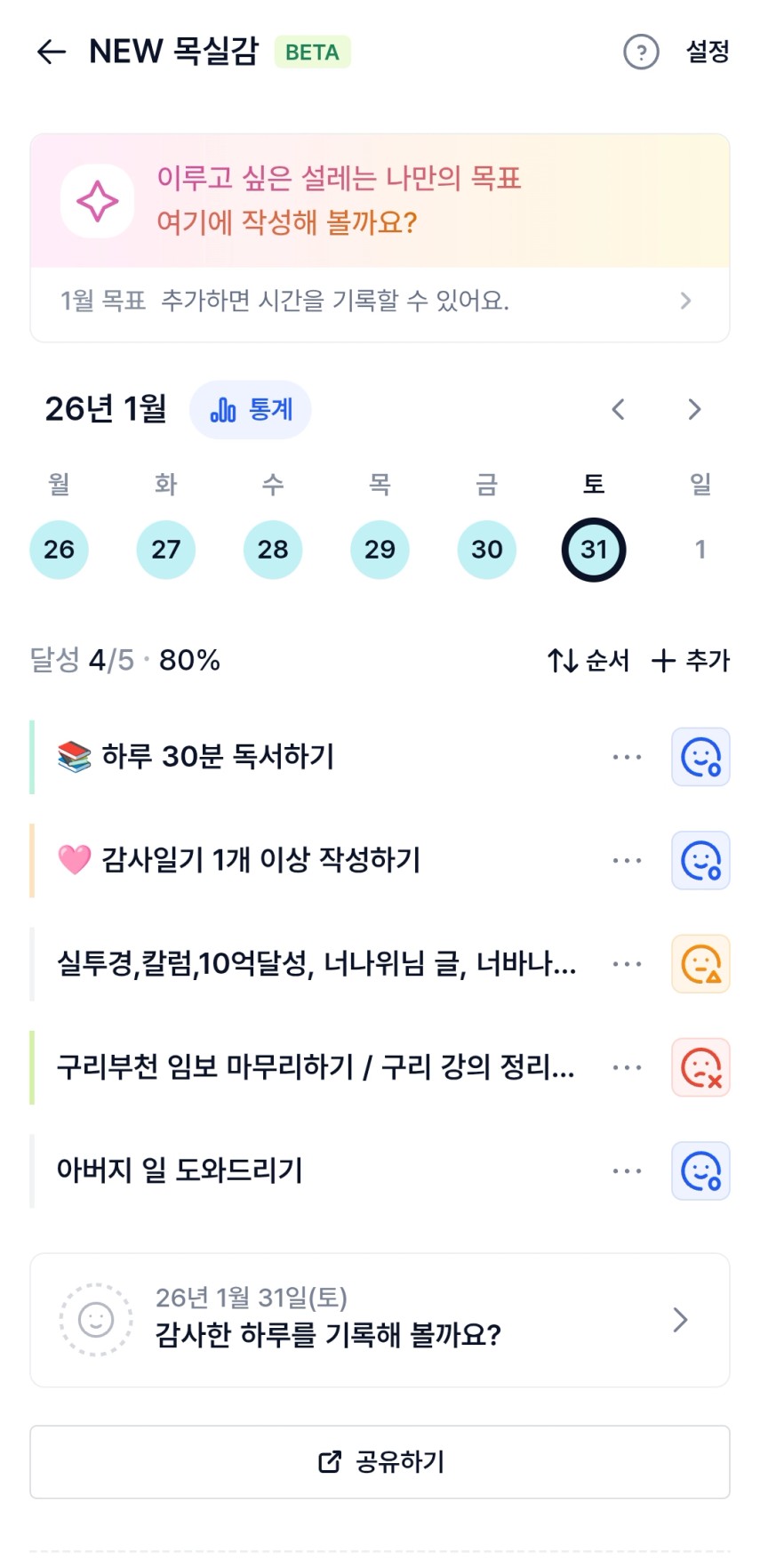Select date 28 (수)
Screen dimensions: 760x1568
click(273, 550)
